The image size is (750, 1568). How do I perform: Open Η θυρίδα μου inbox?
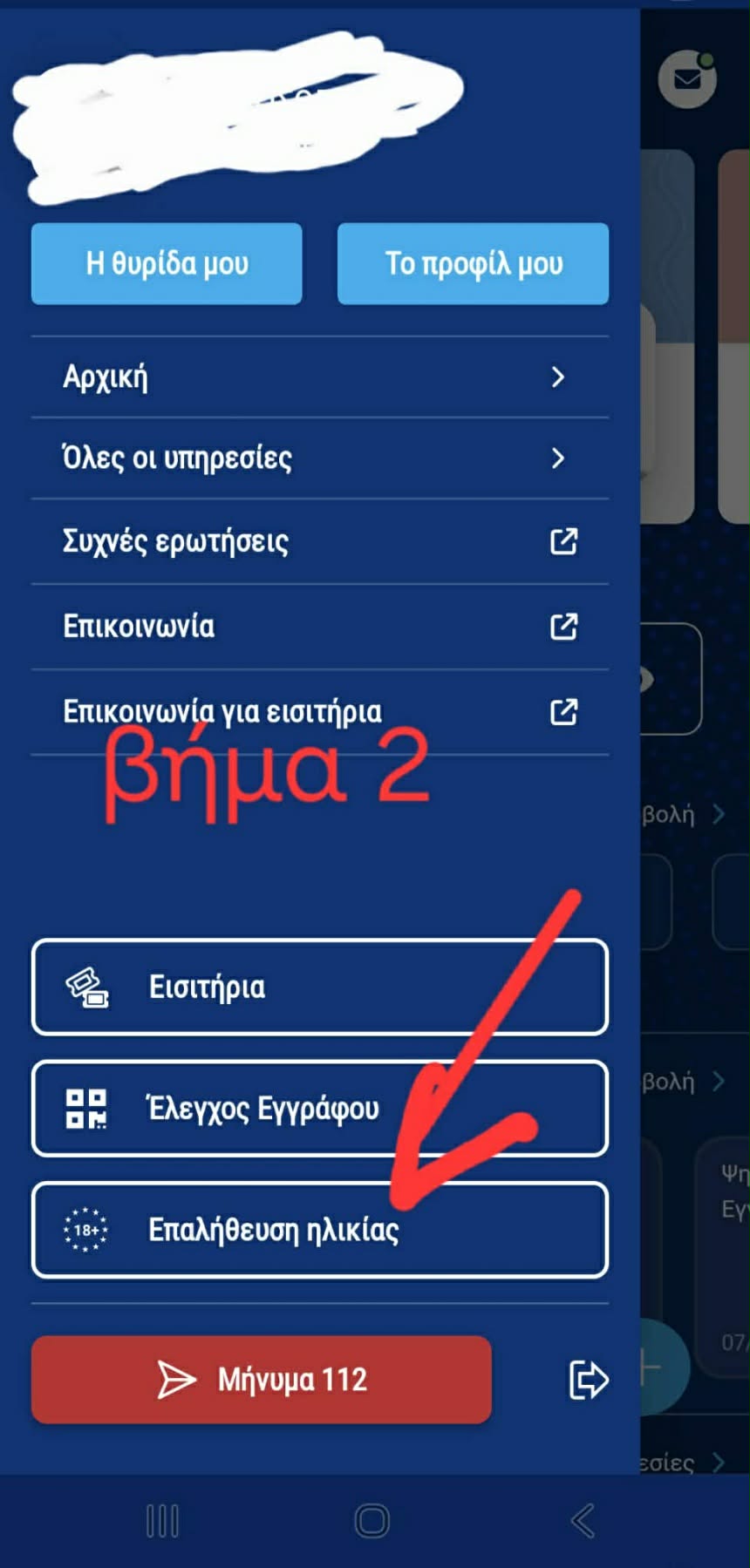[167, 263]
